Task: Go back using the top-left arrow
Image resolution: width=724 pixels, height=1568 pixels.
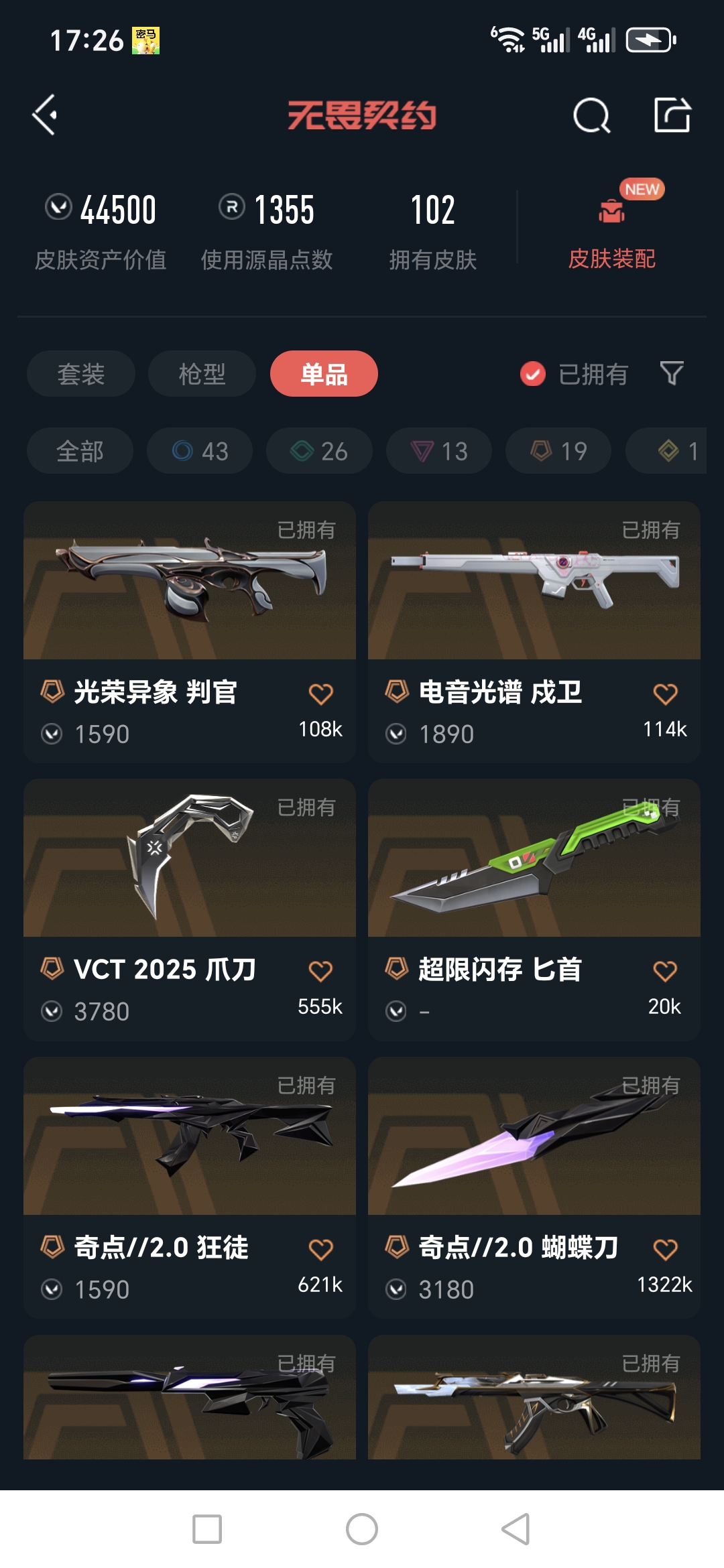Action: (45, 115)
